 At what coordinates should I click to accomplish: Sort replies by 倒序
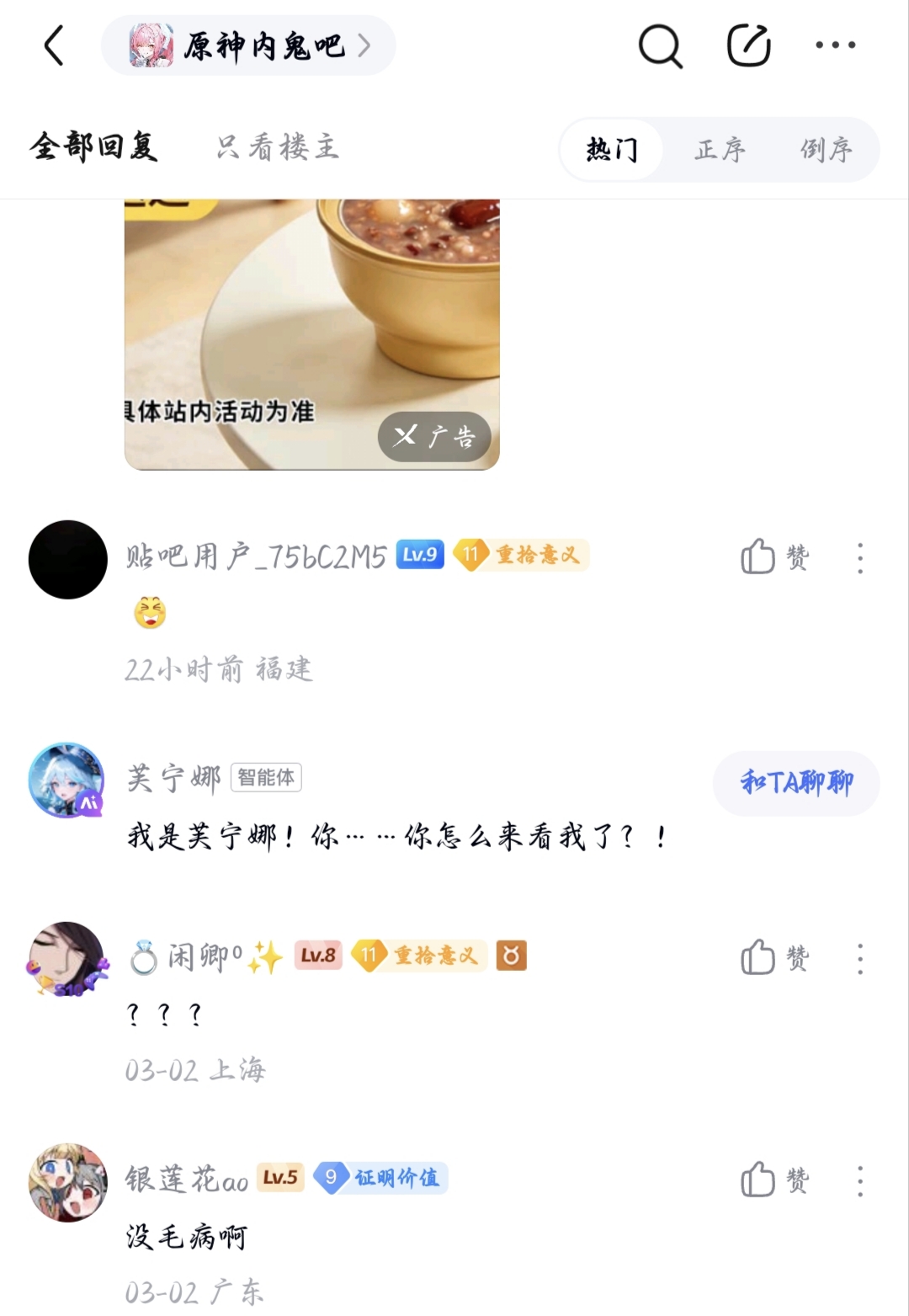point(826,150)
